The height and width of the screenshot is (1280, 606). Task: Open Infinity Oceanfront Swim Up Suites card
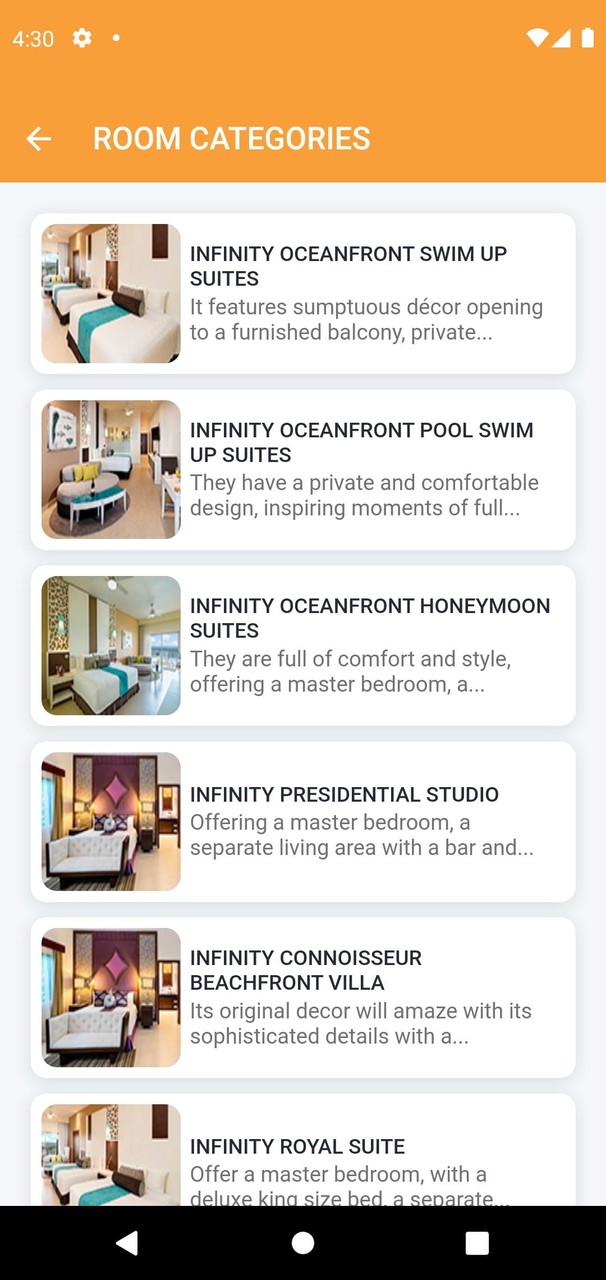tap(303, 293)
